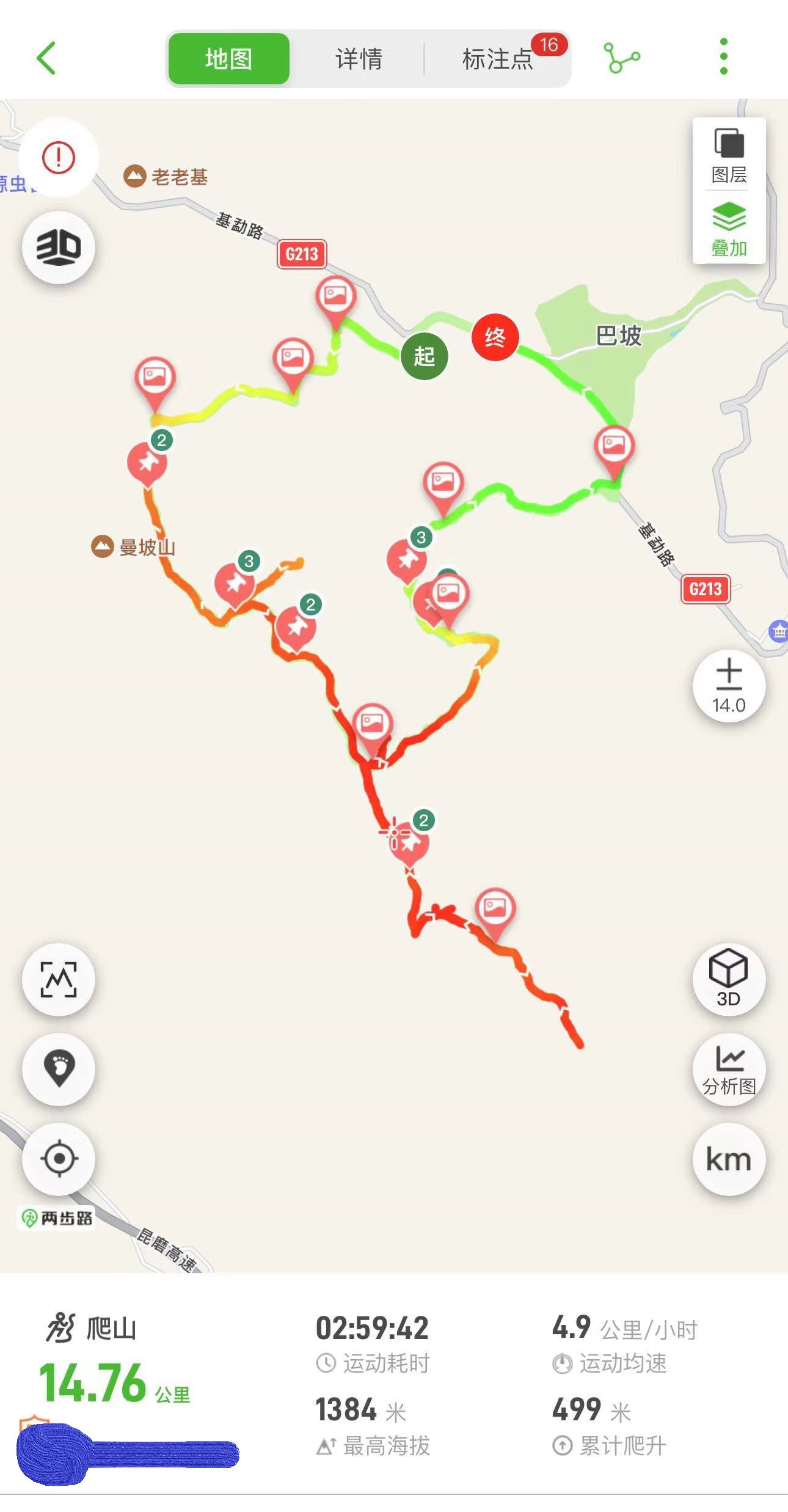Center map on my location
The image size is (788, 1512).
[x=59, y=1158]
